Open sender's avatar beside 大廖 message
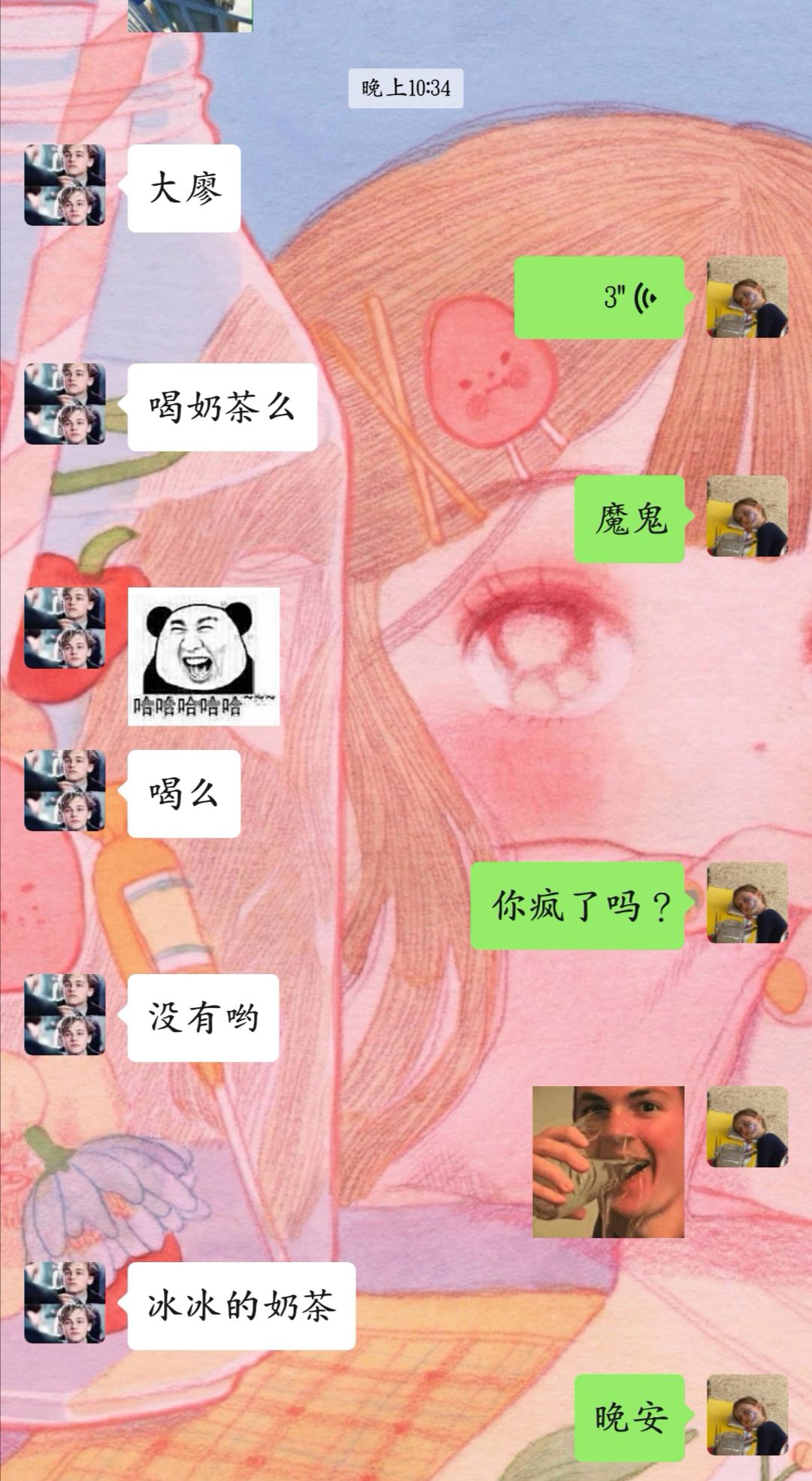 point(65,185)
